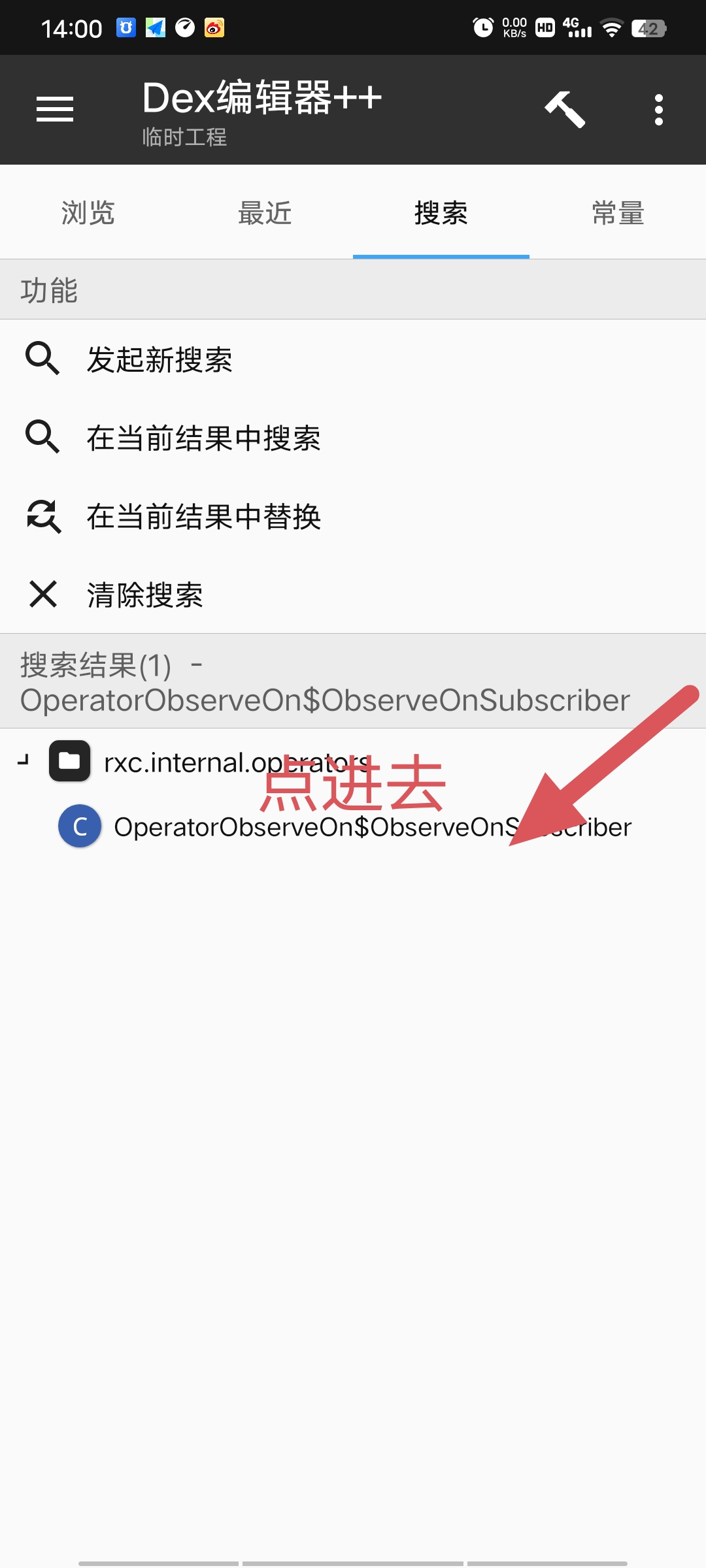Switch to the 最近 tab
The width and height of the screenshot is (706, 1568).
(x=265, y=213)
